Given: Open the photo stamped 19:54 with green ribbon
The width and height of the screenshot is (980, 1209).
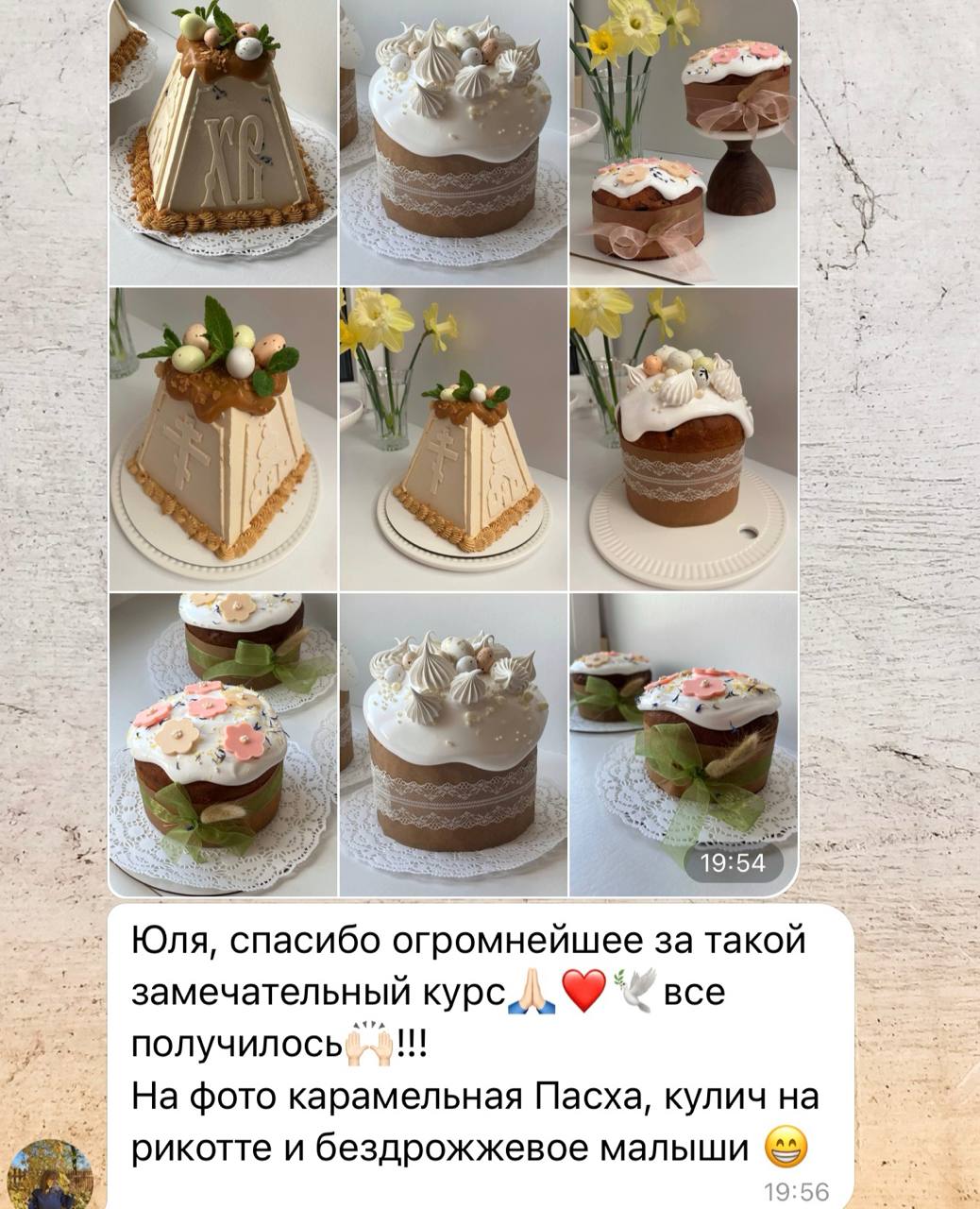Looking at the screenshot, I should [683, 744].
